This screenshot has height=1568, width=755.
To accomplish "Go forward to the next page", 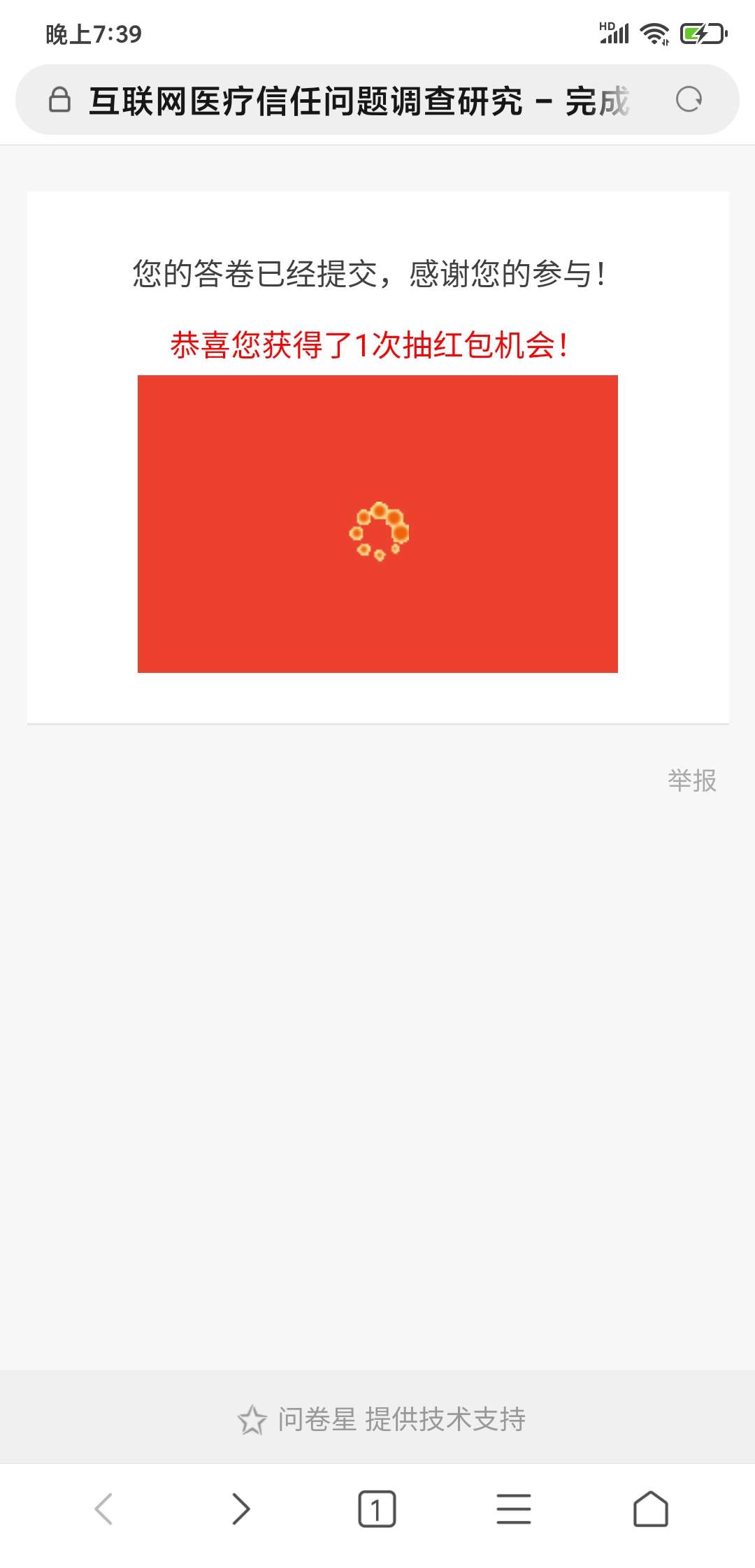I will click(240, 1509).
